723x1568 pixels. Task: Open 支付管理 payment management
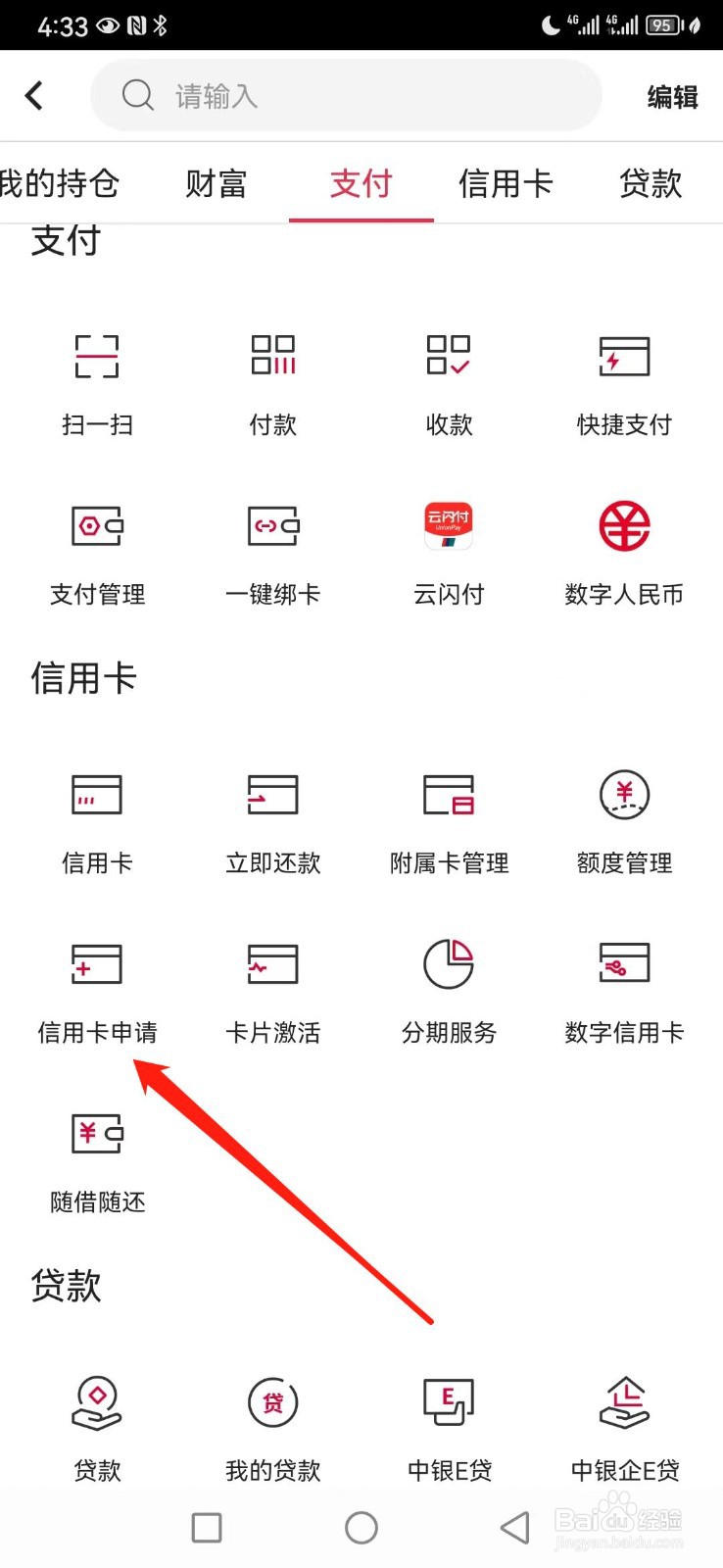(96, 549)
